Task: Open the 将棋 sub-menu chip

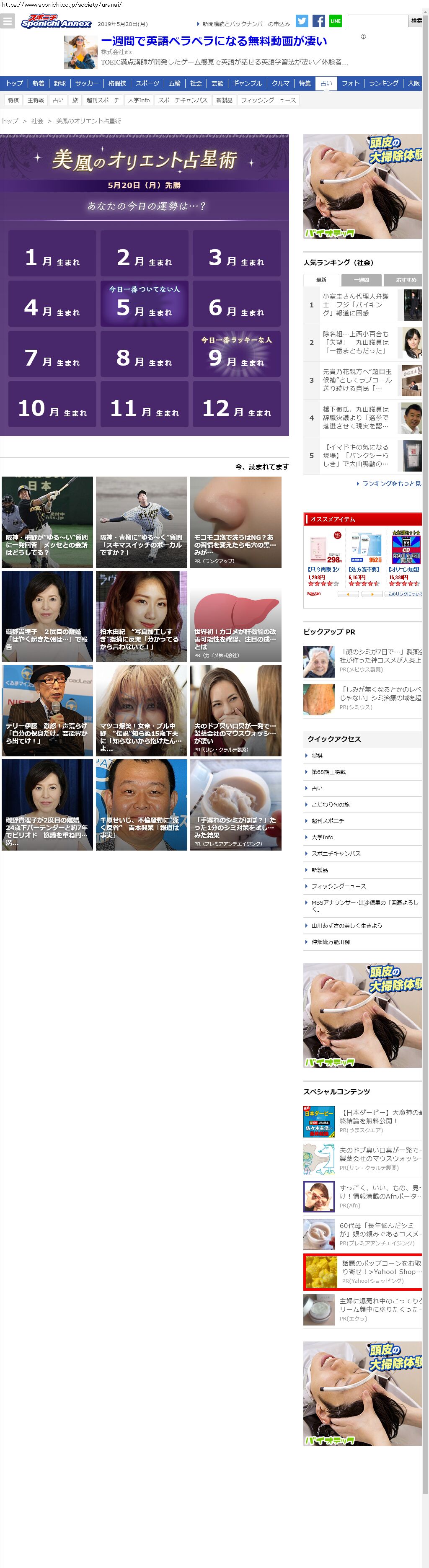Action: 13,101
